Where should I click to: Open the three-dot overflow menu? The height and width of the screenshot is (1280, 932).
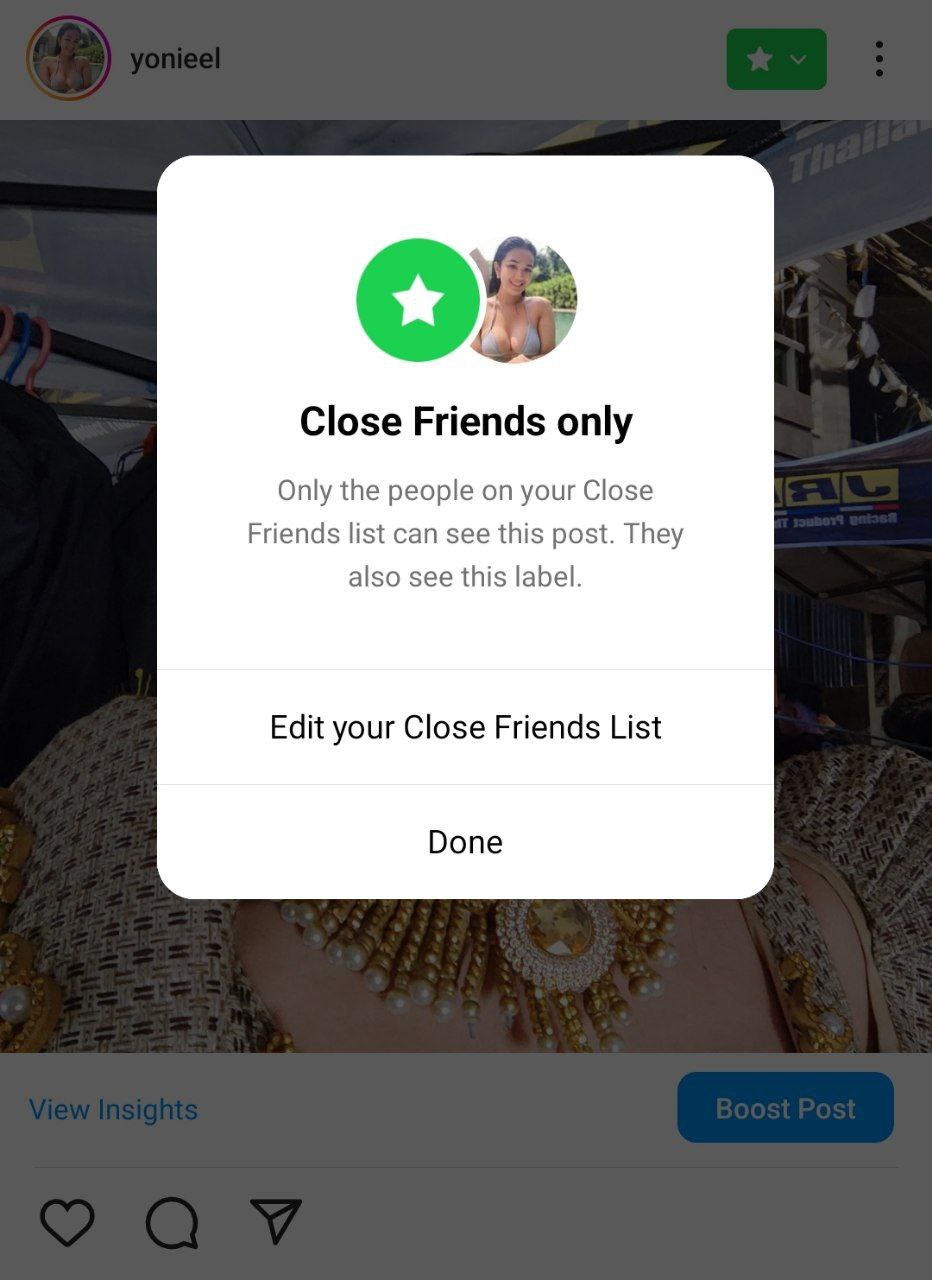click(x=878, y=59)
